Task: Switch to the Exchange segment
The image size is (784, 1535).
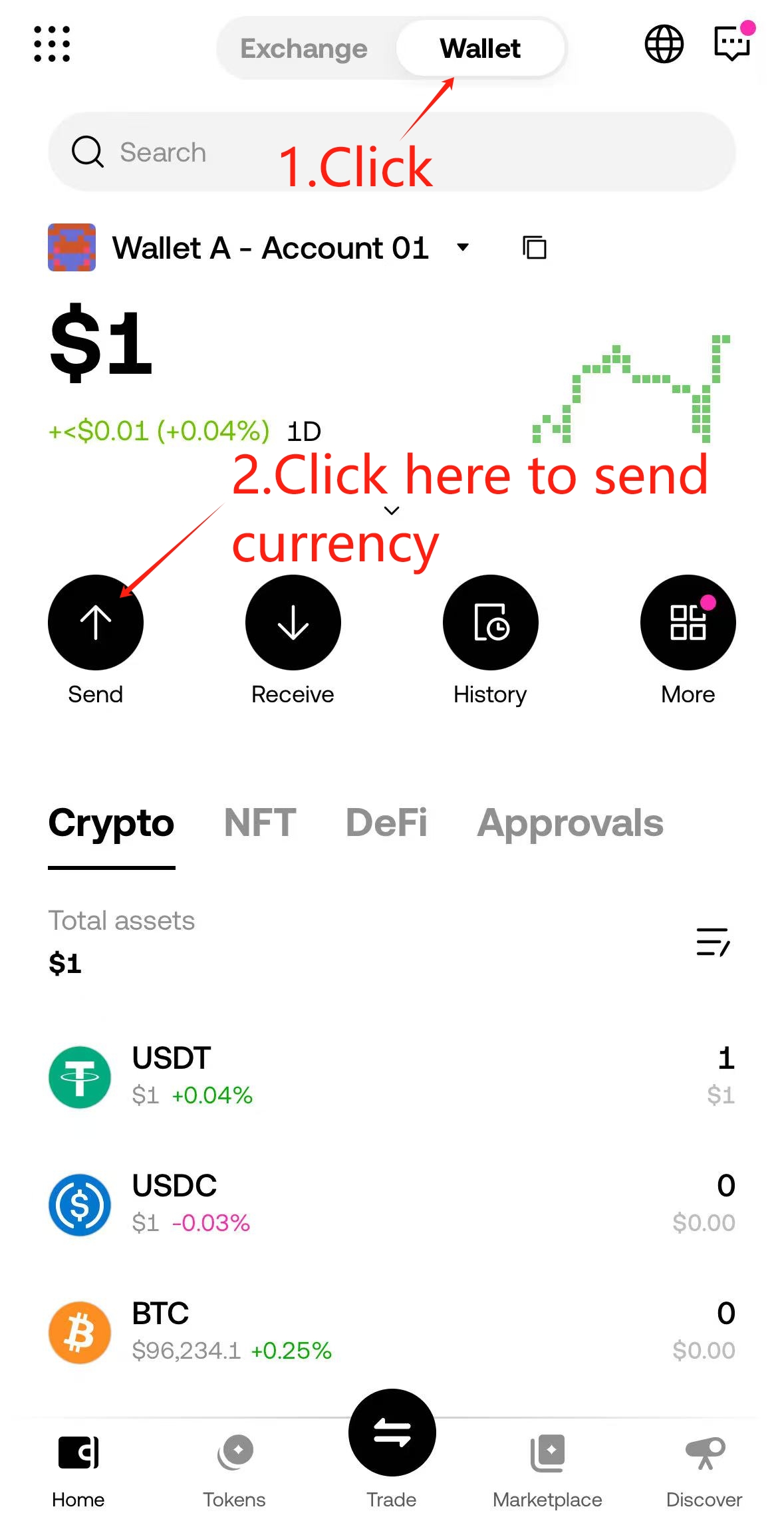Action: 304,49
